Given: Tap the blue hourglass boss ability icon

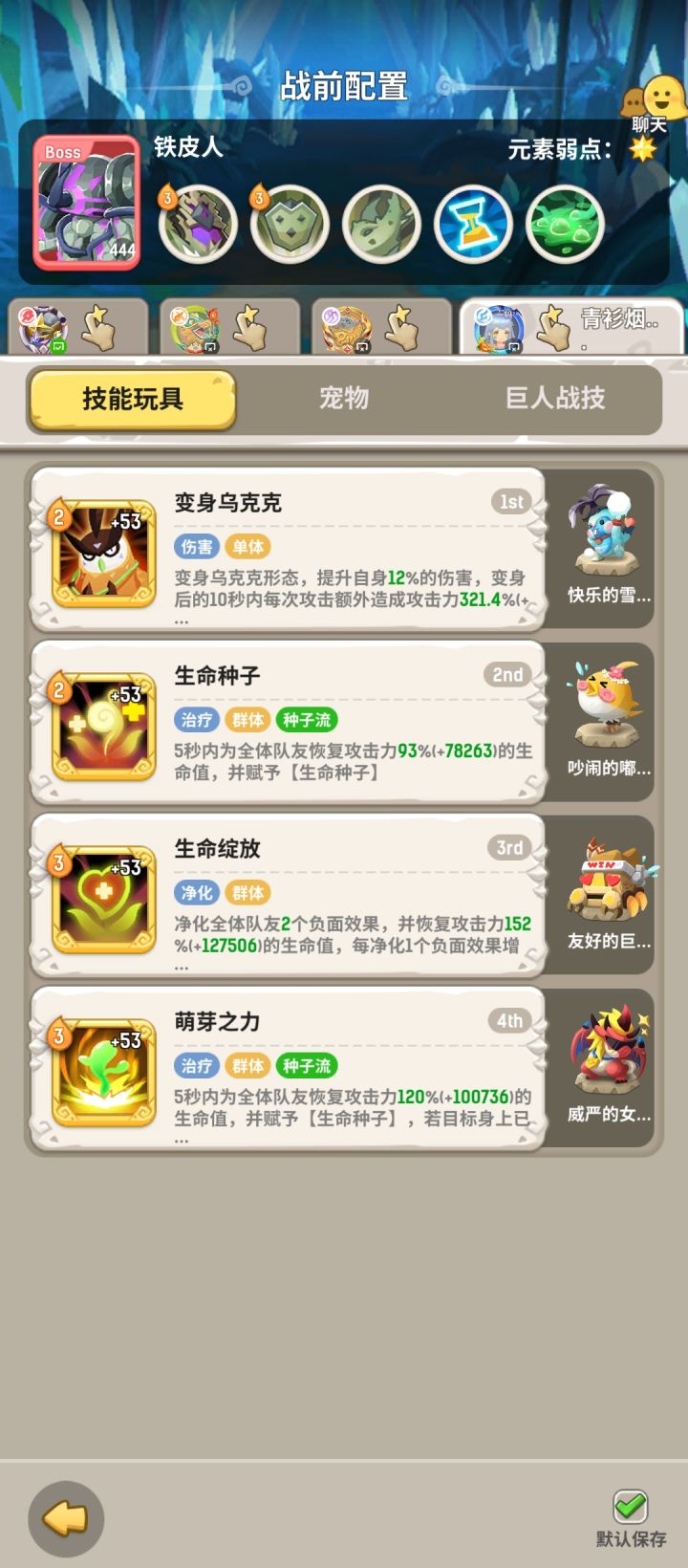Looking at the screenshot, I should pyautogui.click(x=472, y=224).
